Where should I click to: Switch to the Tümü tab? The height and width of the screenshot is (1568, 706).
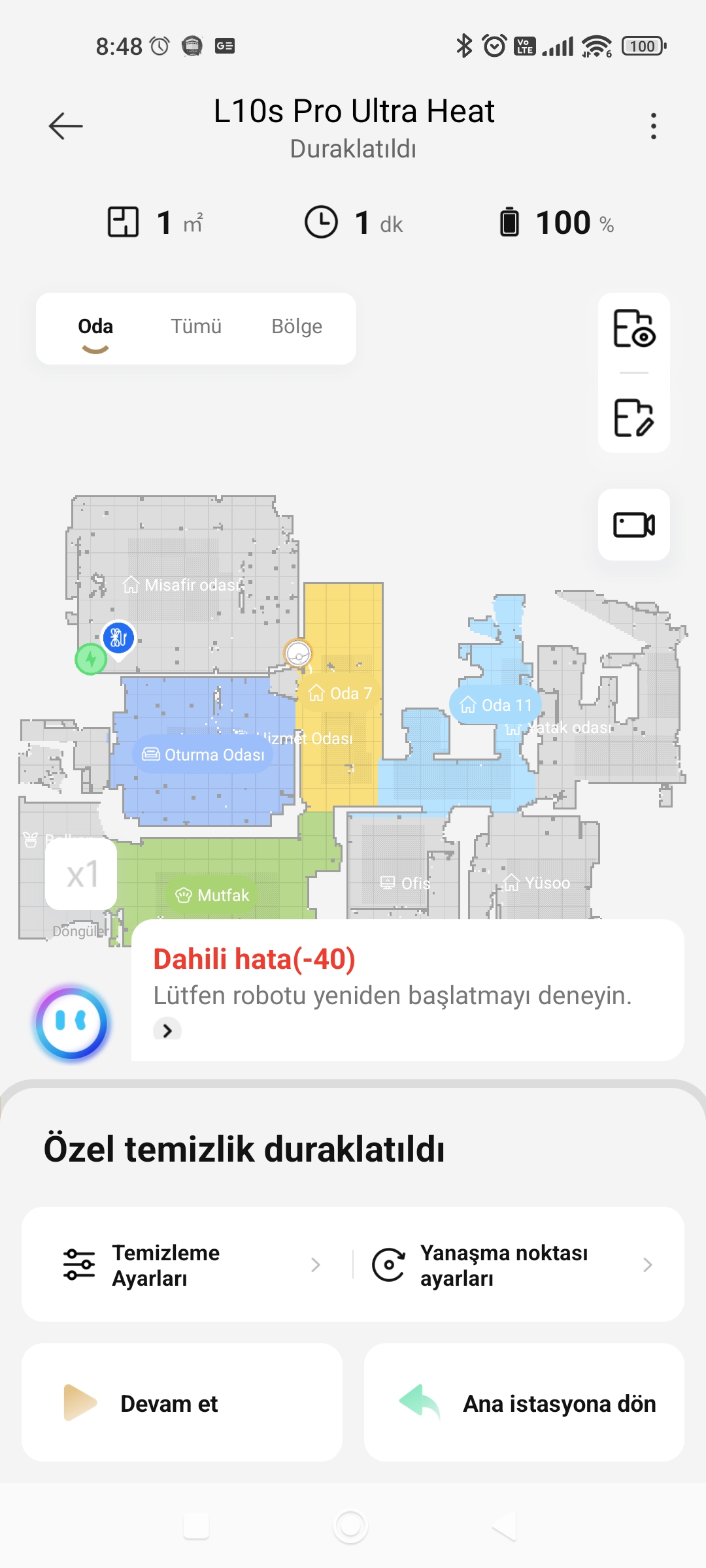(196, 327)
